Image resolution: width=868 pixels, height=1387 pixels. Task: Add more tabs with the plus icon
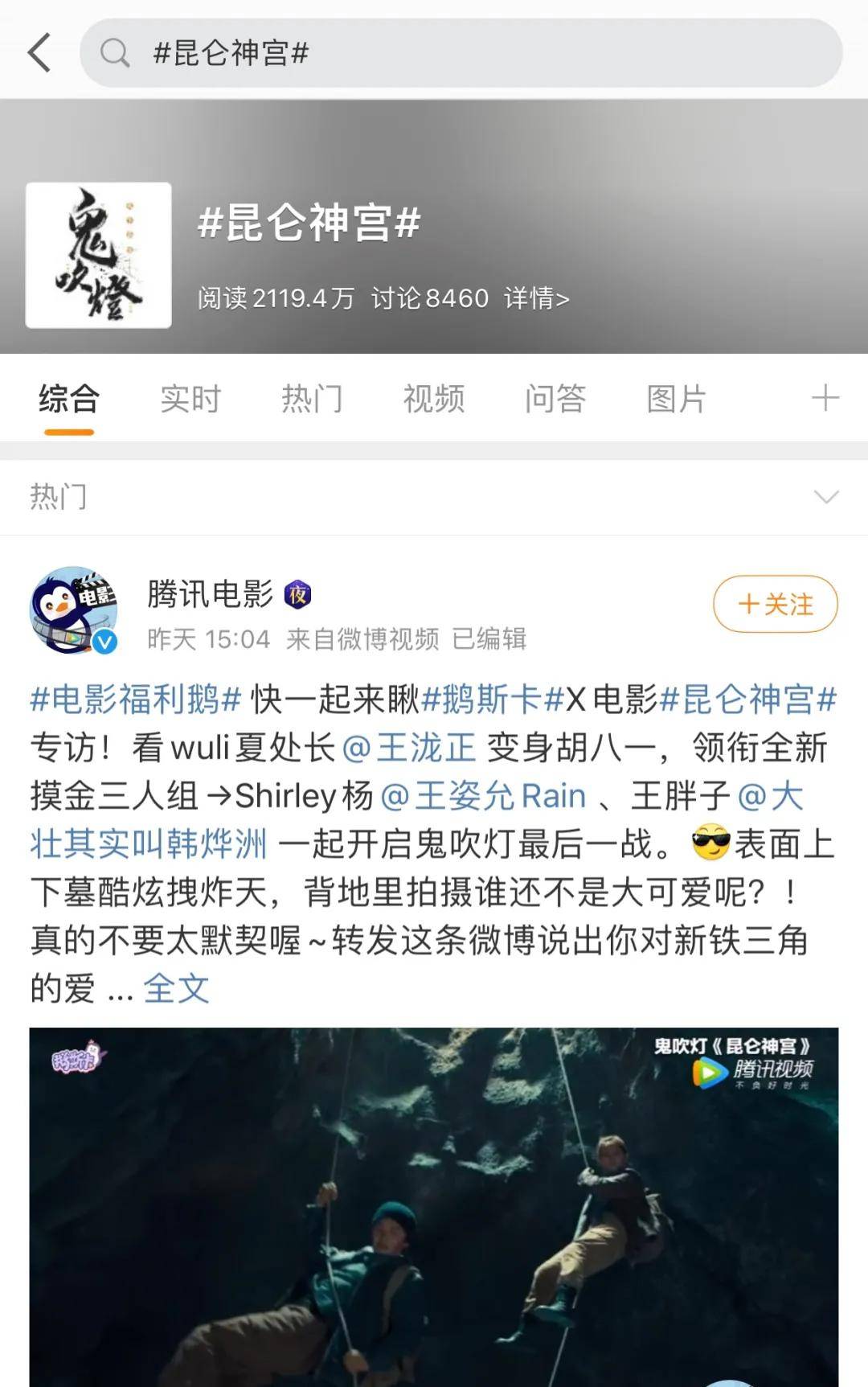coord(825,398)
